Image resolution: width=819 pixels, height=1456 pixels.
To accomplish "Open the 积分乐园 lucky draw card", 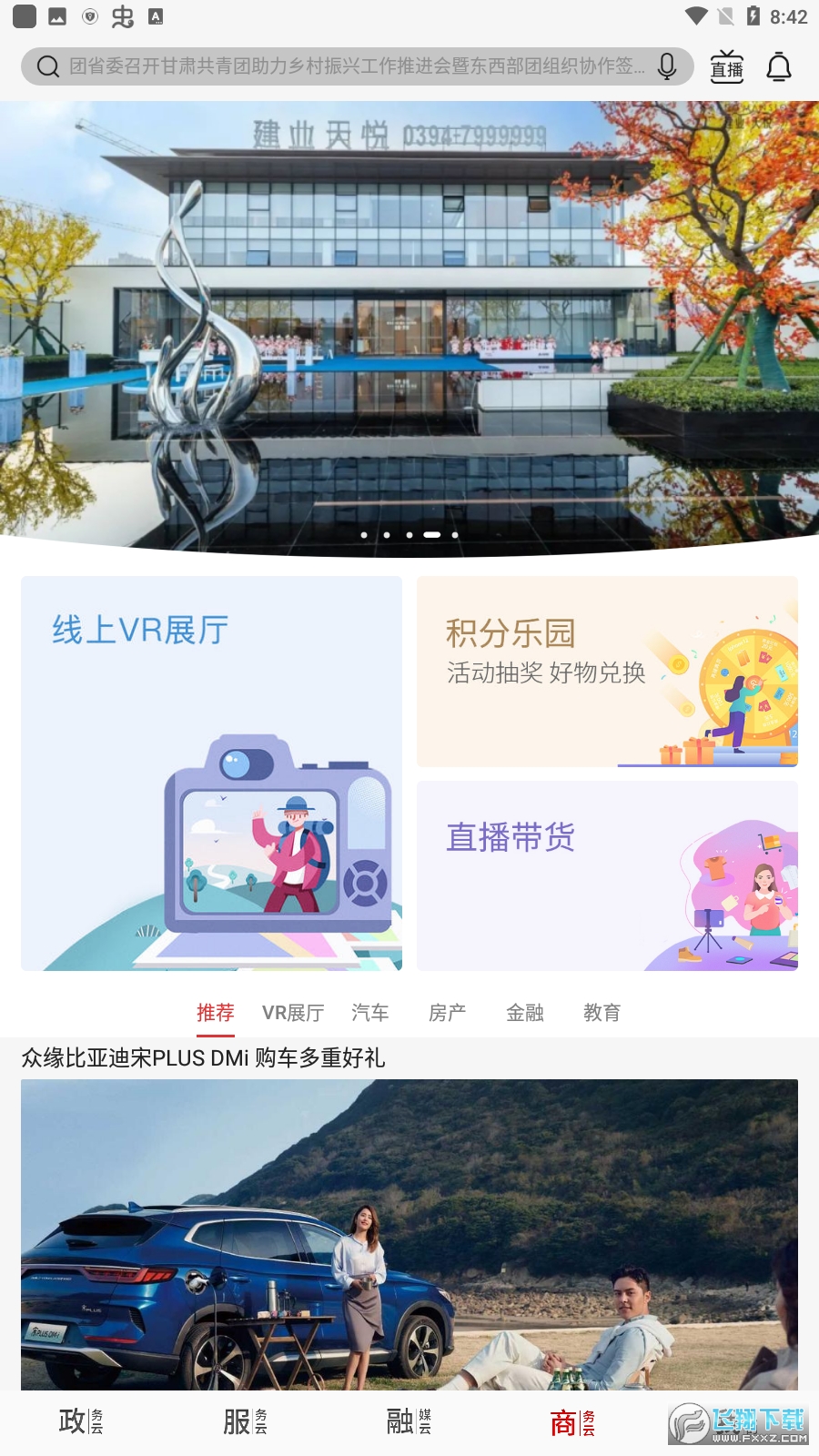I will [x=607, y=672].
